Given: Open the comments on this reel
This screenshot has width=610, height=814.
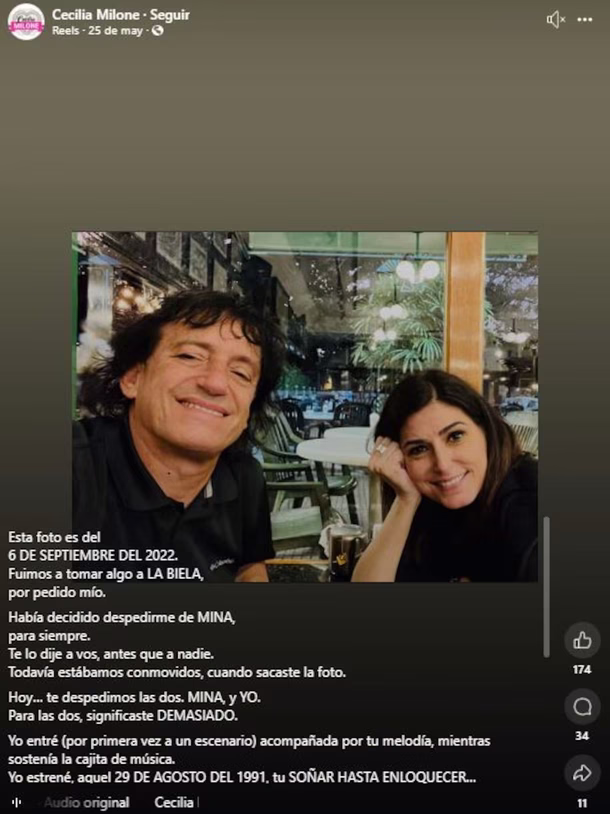Looking at the screenshot, I should pos(582,707).
